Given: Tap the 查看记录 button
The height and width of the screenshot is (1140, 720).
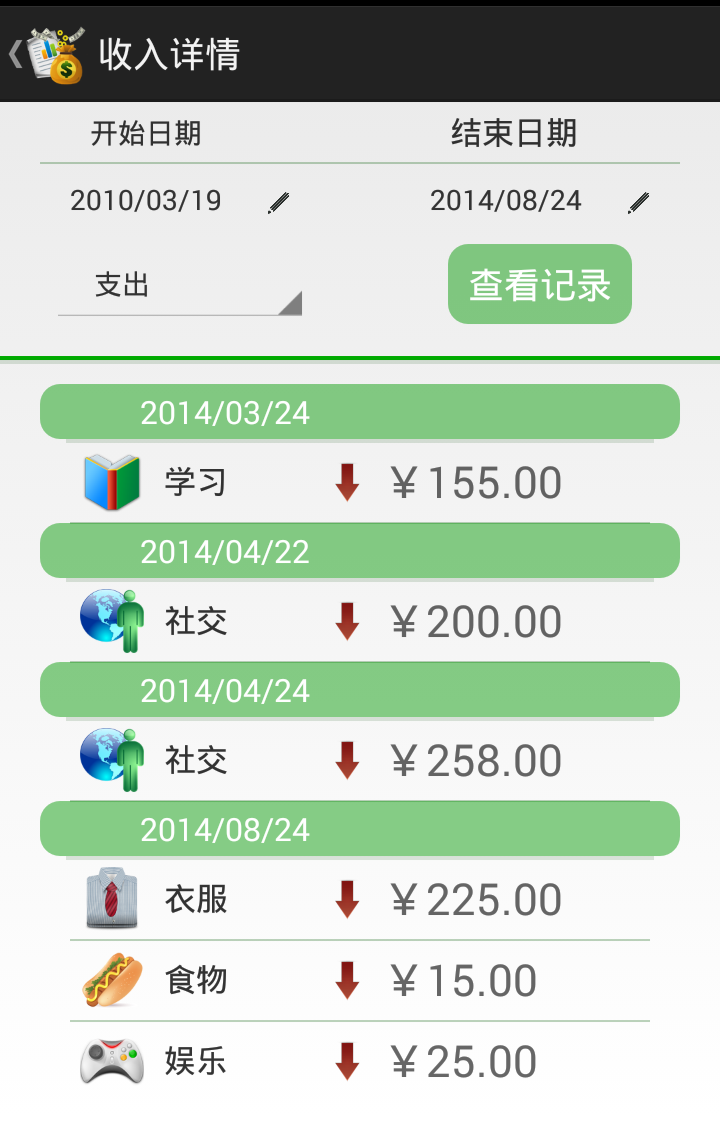Looking at the screenshot, I should [540, 285].
